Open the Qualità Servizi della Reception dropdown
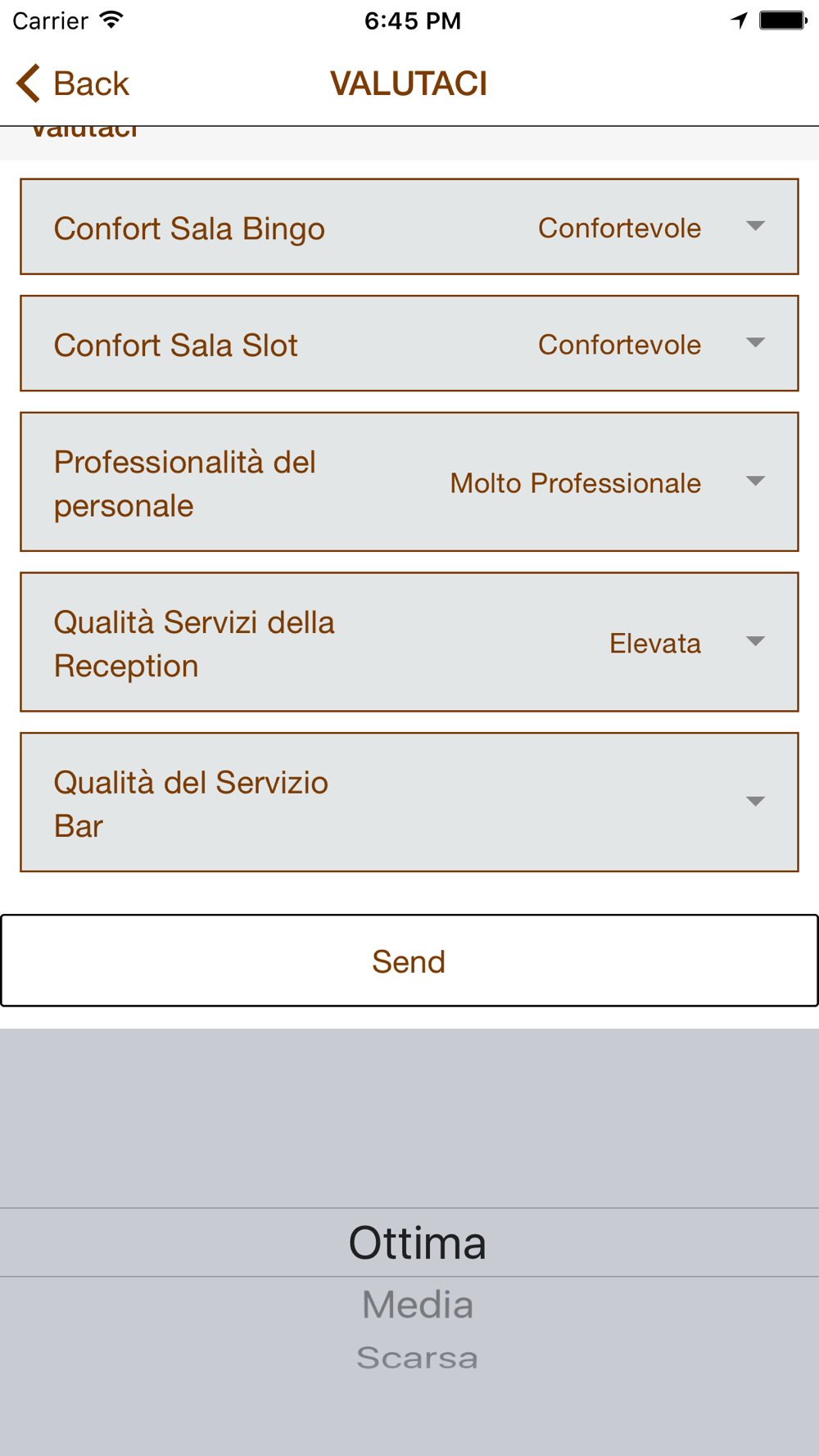Image resolution: width=819 pixels, height=1456 pixels. tap(409, 643)
